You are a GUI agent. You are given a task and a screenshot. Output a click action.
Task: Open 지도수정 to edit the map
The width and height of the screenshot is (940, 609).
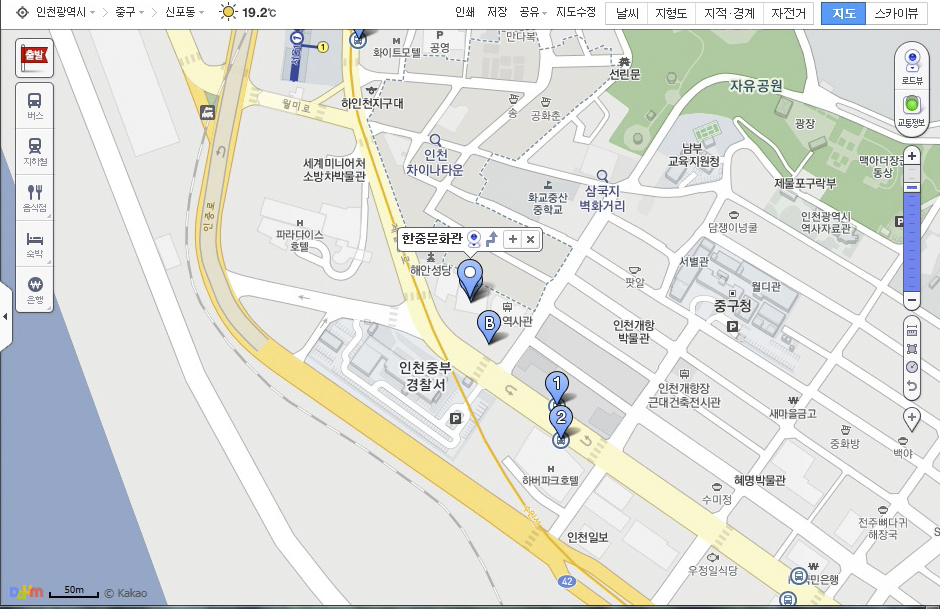tap(576, 13)
